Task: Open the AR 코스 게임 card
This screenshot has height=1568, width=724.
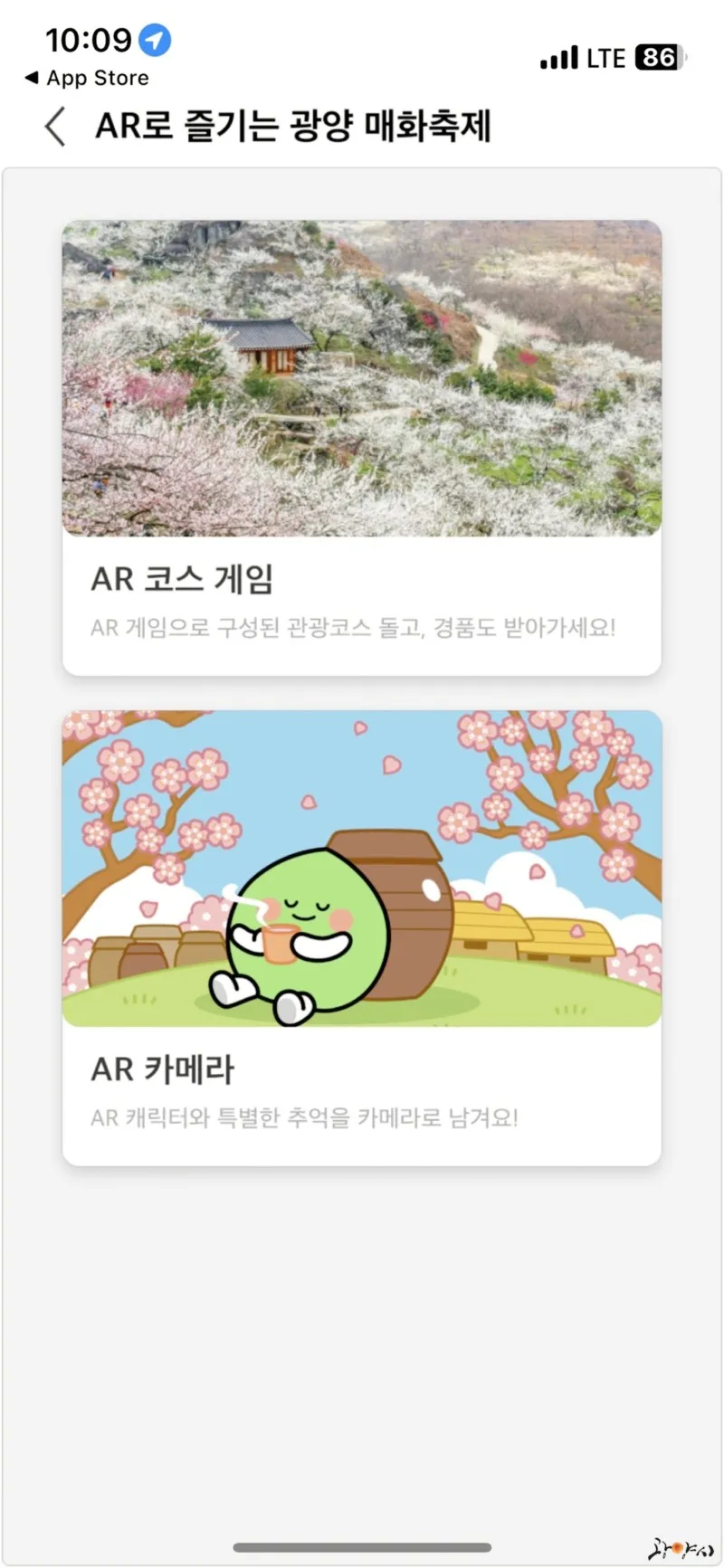Action: point(361,448)
